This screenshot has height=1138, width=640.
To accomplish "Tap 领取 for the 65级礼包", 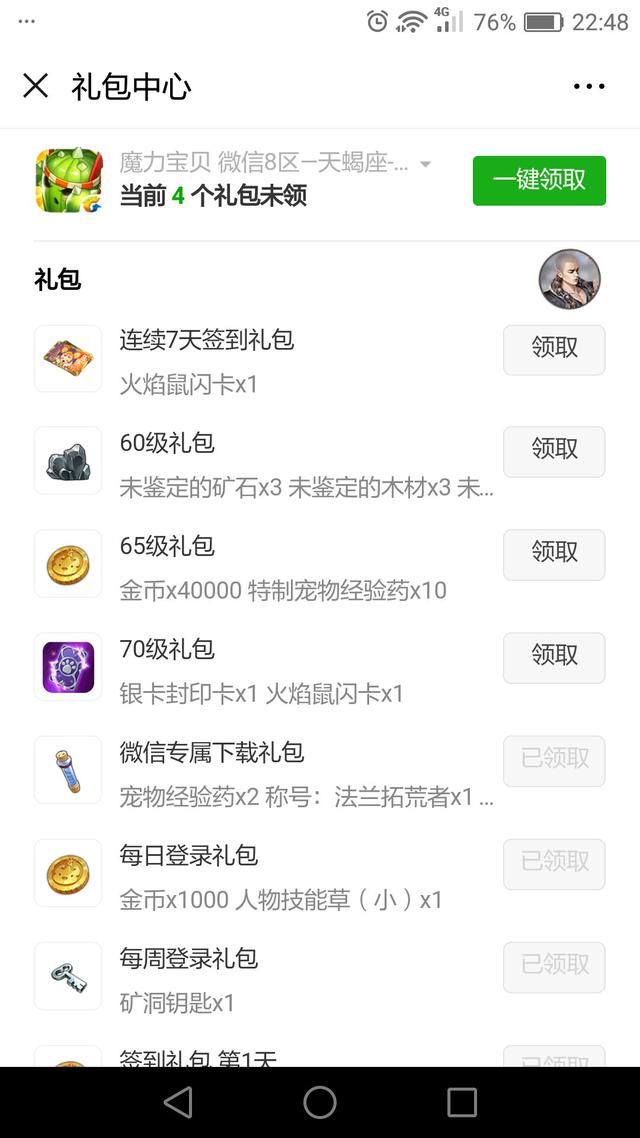I will click(554, 554).
